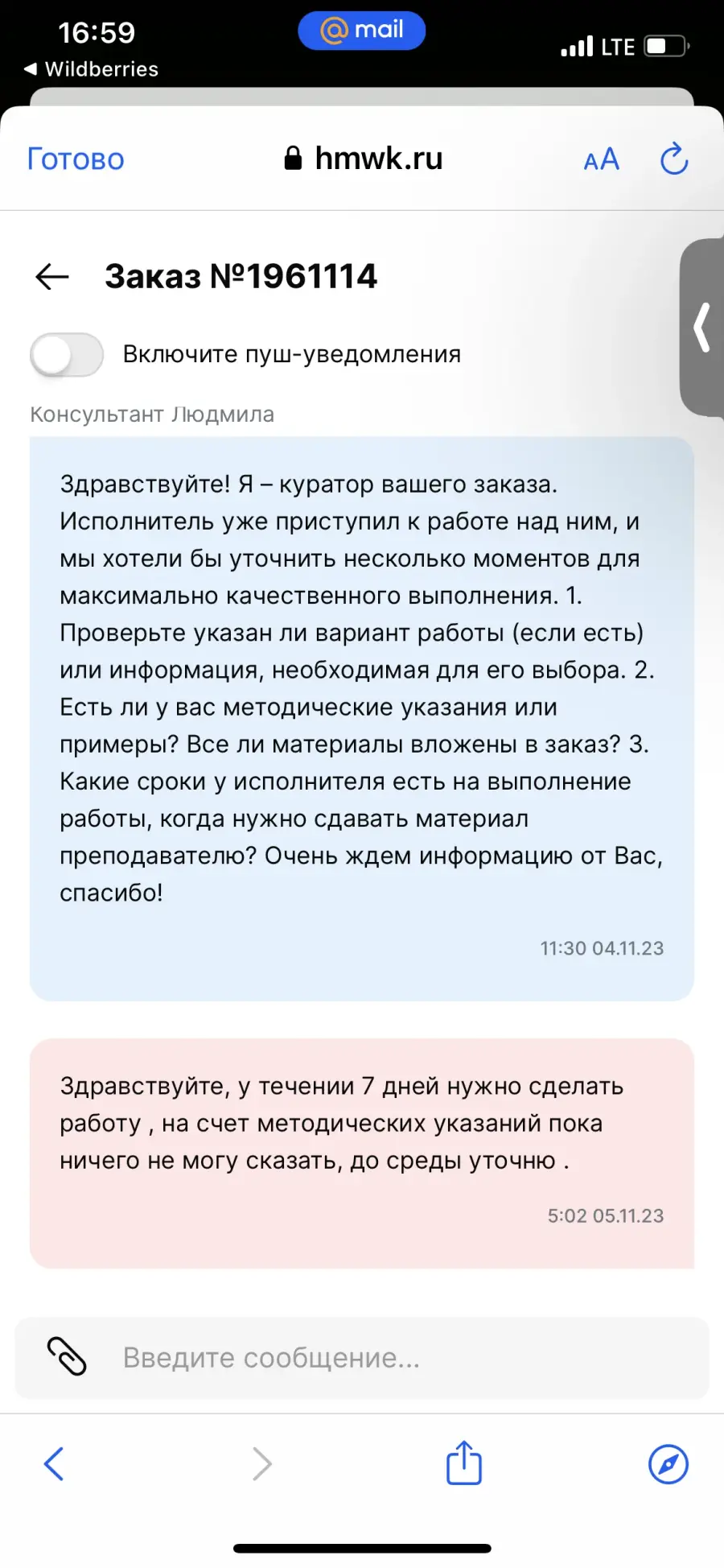This screenshot has width=724, height=1568.
Task: Expand the side panel arrow handle
Action: click(x=702, y=327)
